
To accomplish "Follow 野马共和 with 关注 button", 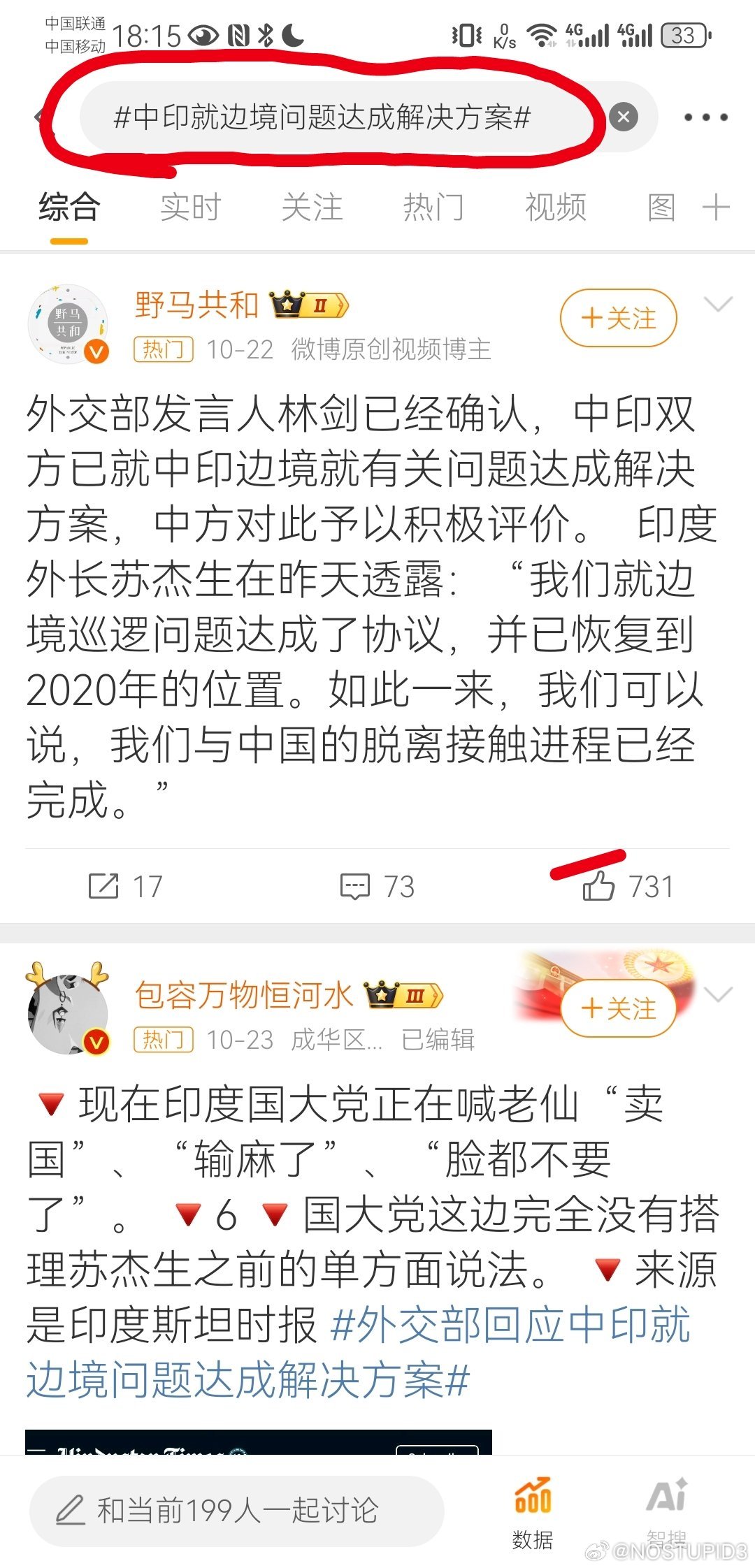I will [619, 319].
